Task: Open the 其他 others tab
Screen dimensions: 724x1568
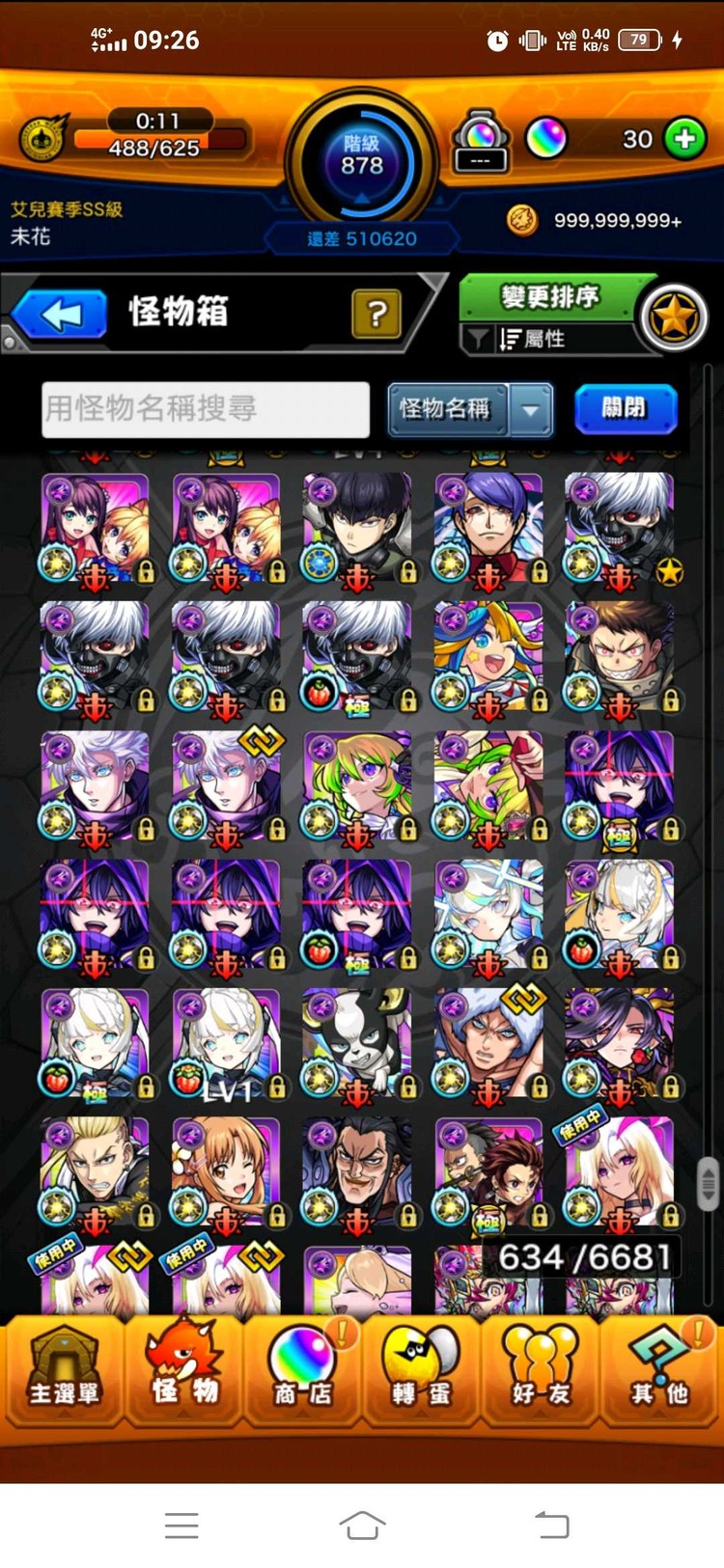Action: tap(660, 1370)
